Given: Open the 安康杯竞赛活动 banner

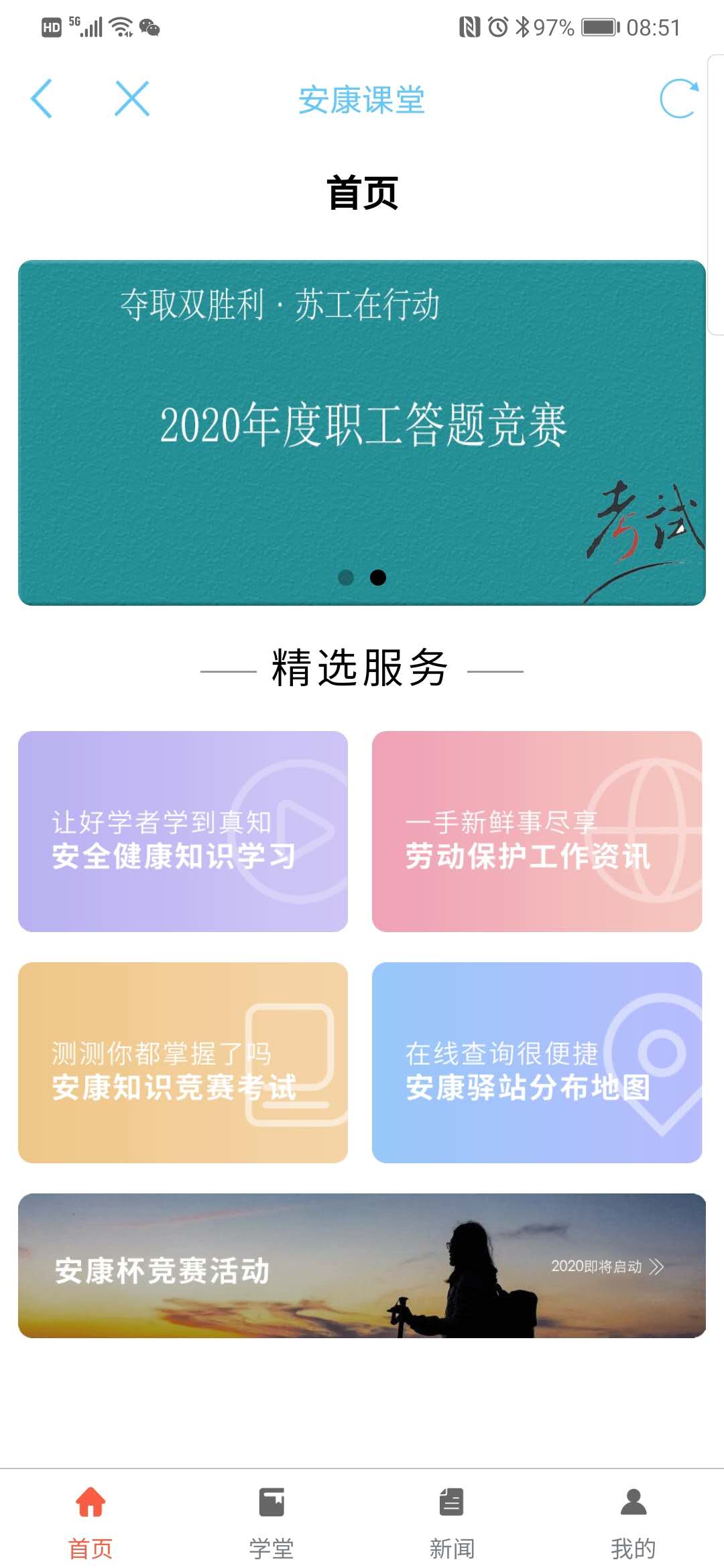Looking at the screenshot, I should [x=362, y=1266].
